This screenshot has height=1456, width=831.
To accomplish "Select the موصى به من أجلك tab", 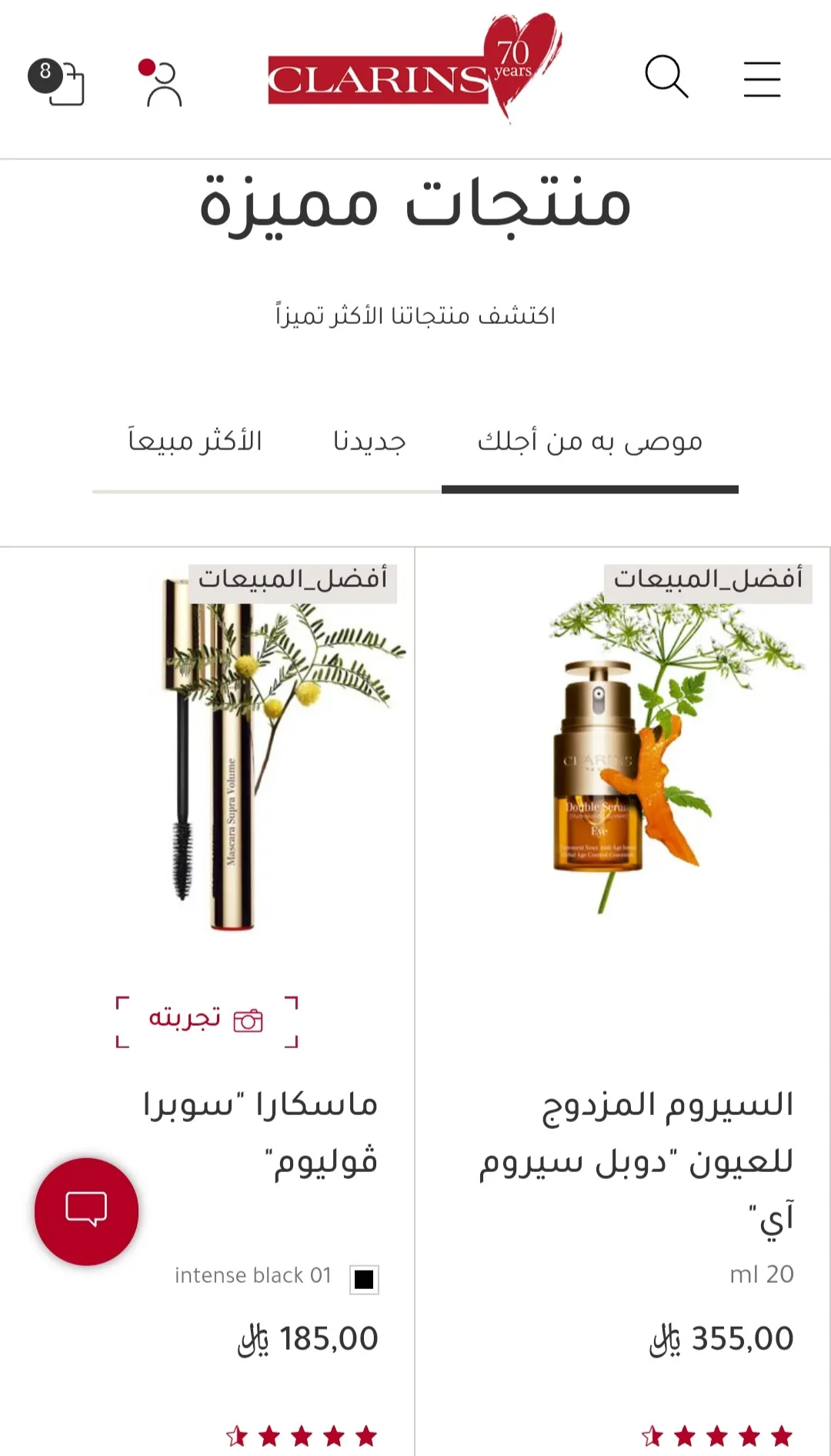I will tap(589, 441).
